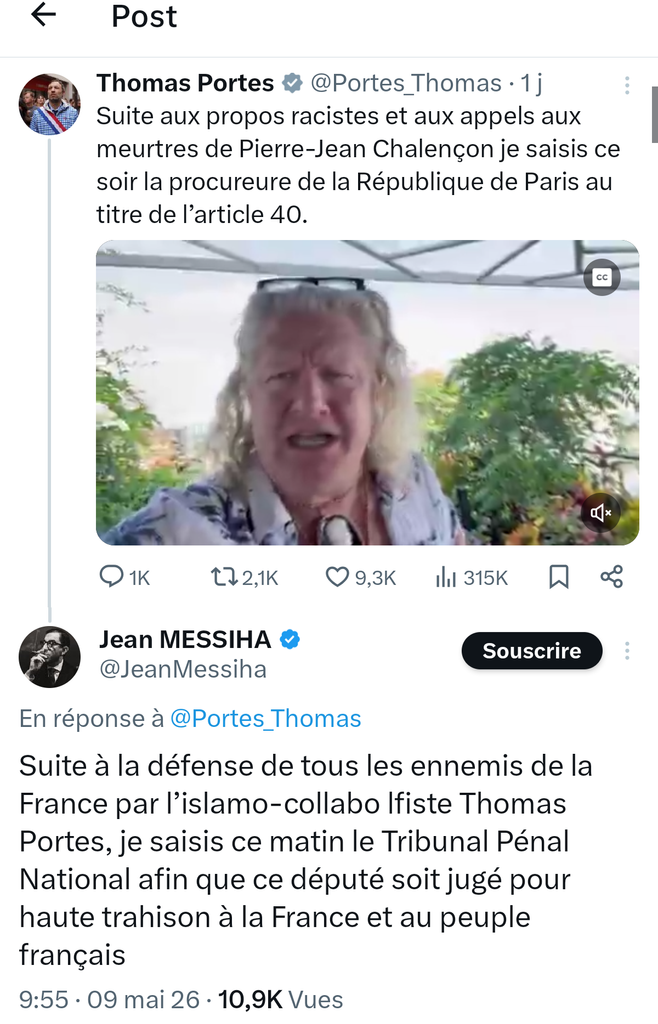Screen dimensions: 658x1024
Task: Go back with the arrow icon
Action: point(44,14)
